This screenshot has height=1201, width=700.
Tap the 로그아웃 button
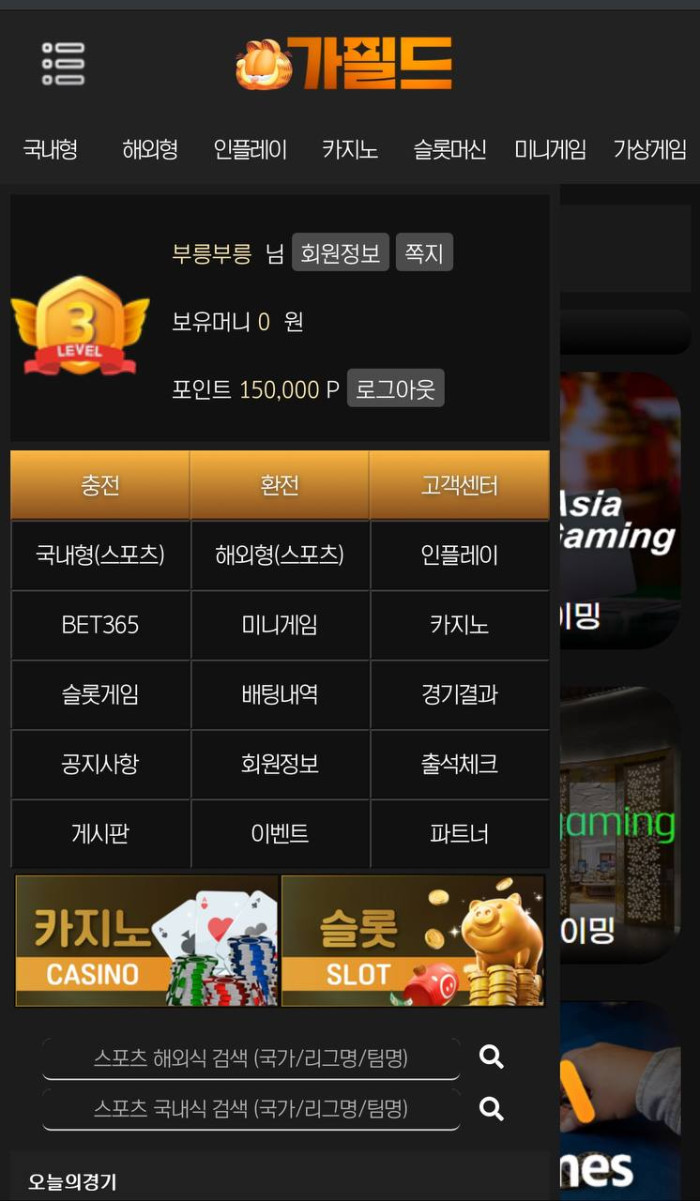395,389
